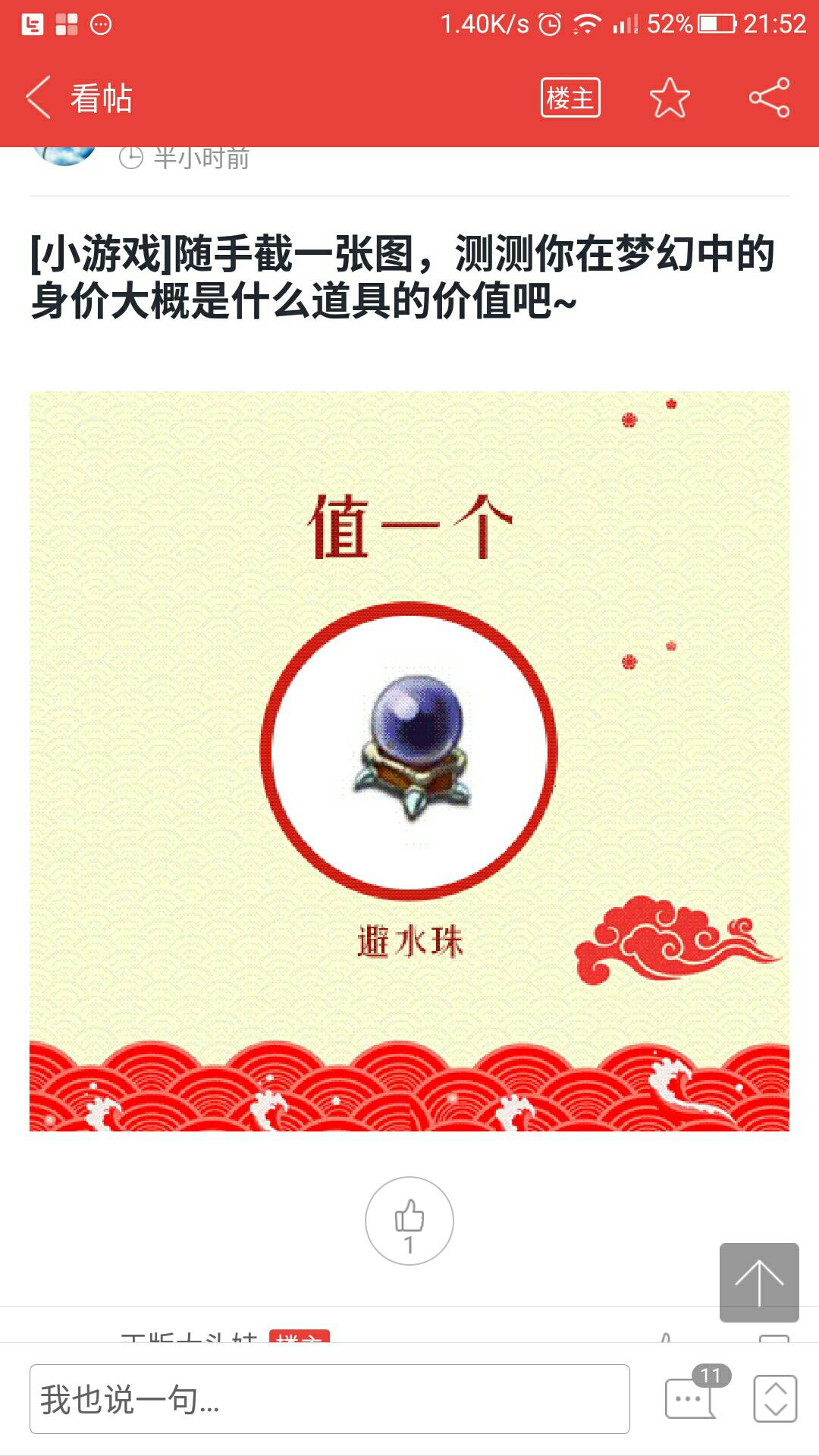Go back from the 看帖 page
Screen dimensions: 819x1456
click(x=38, y=98)
